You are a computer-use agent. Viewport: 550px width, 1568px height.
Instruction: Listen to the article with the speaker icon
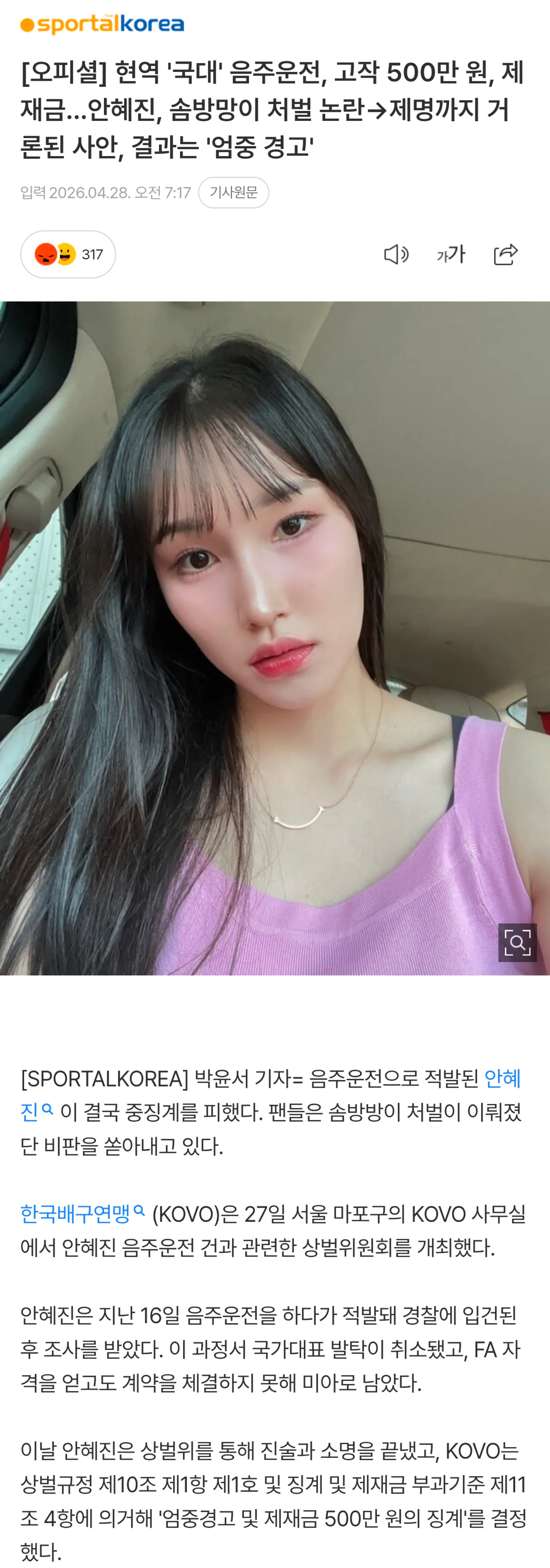[x=396, y=255]
